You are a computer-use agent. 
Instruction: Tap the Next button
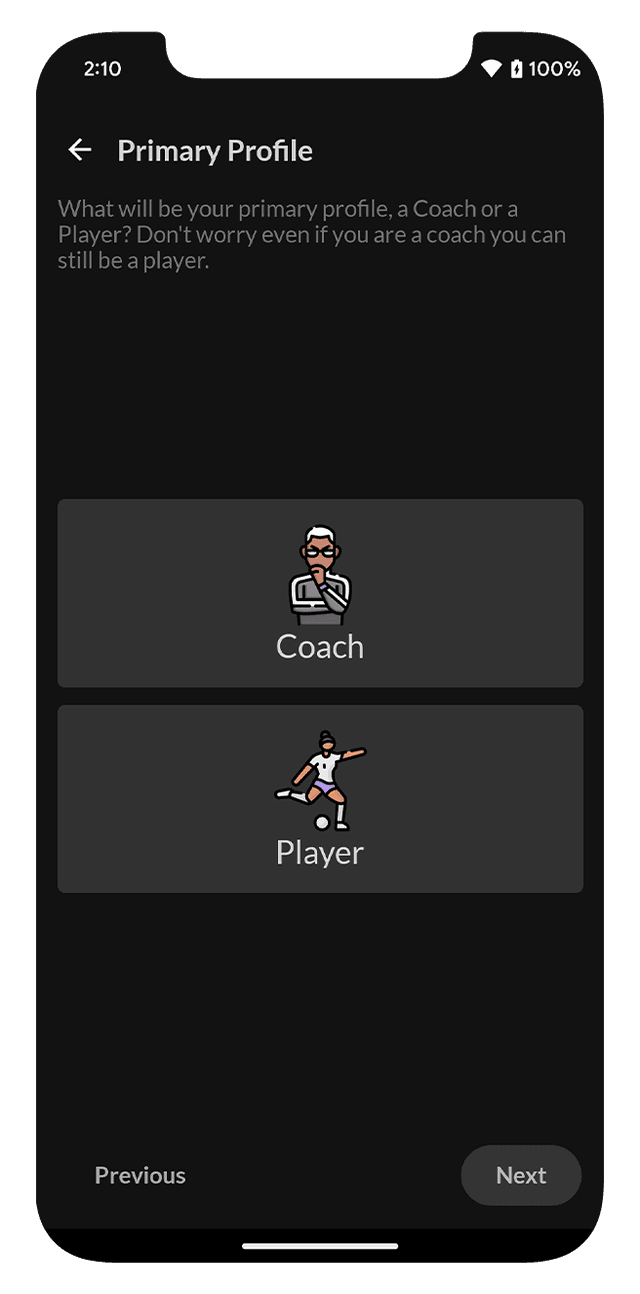coord(521,1175)
